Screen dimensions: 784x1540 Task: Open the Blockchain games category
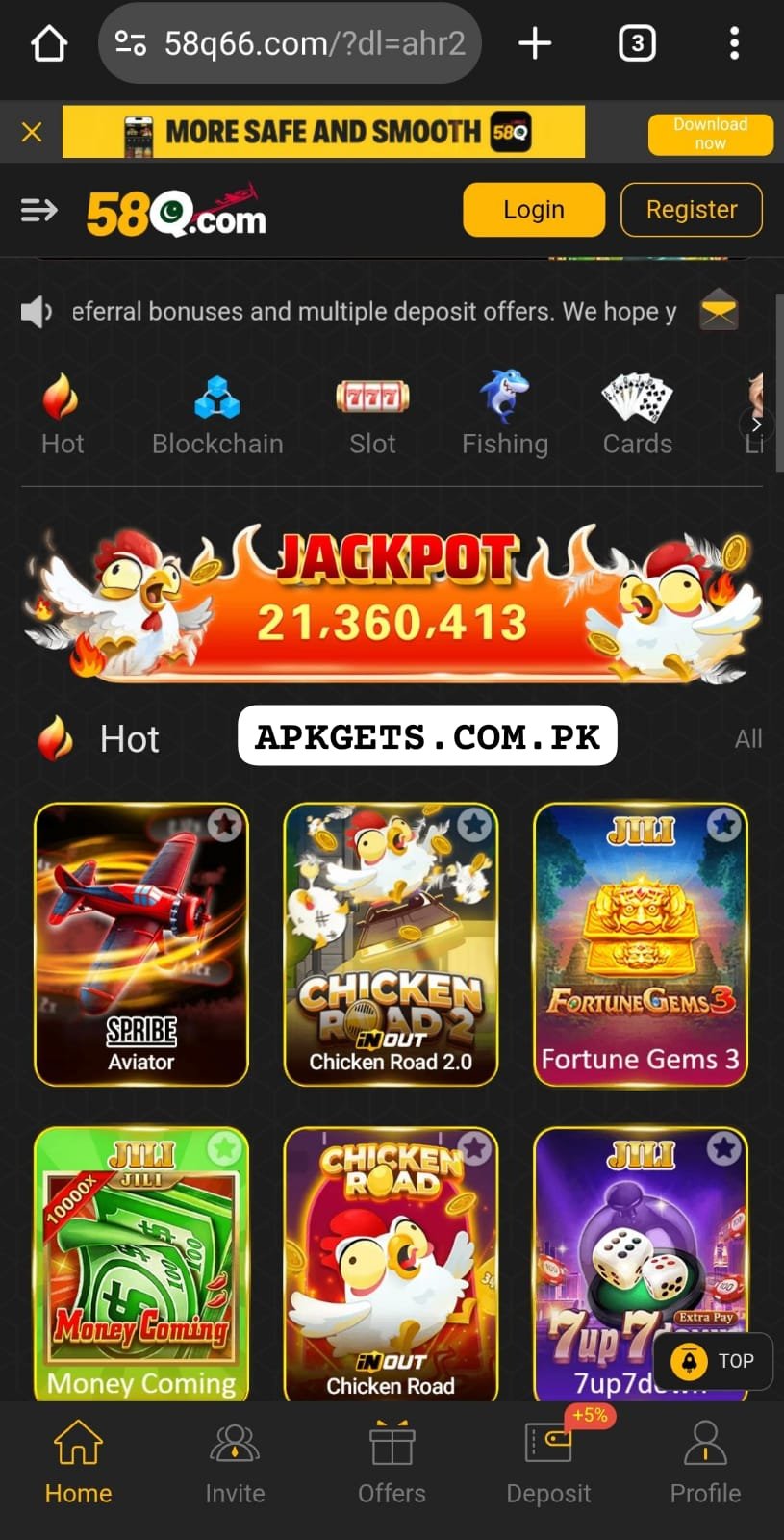(216, 398)
